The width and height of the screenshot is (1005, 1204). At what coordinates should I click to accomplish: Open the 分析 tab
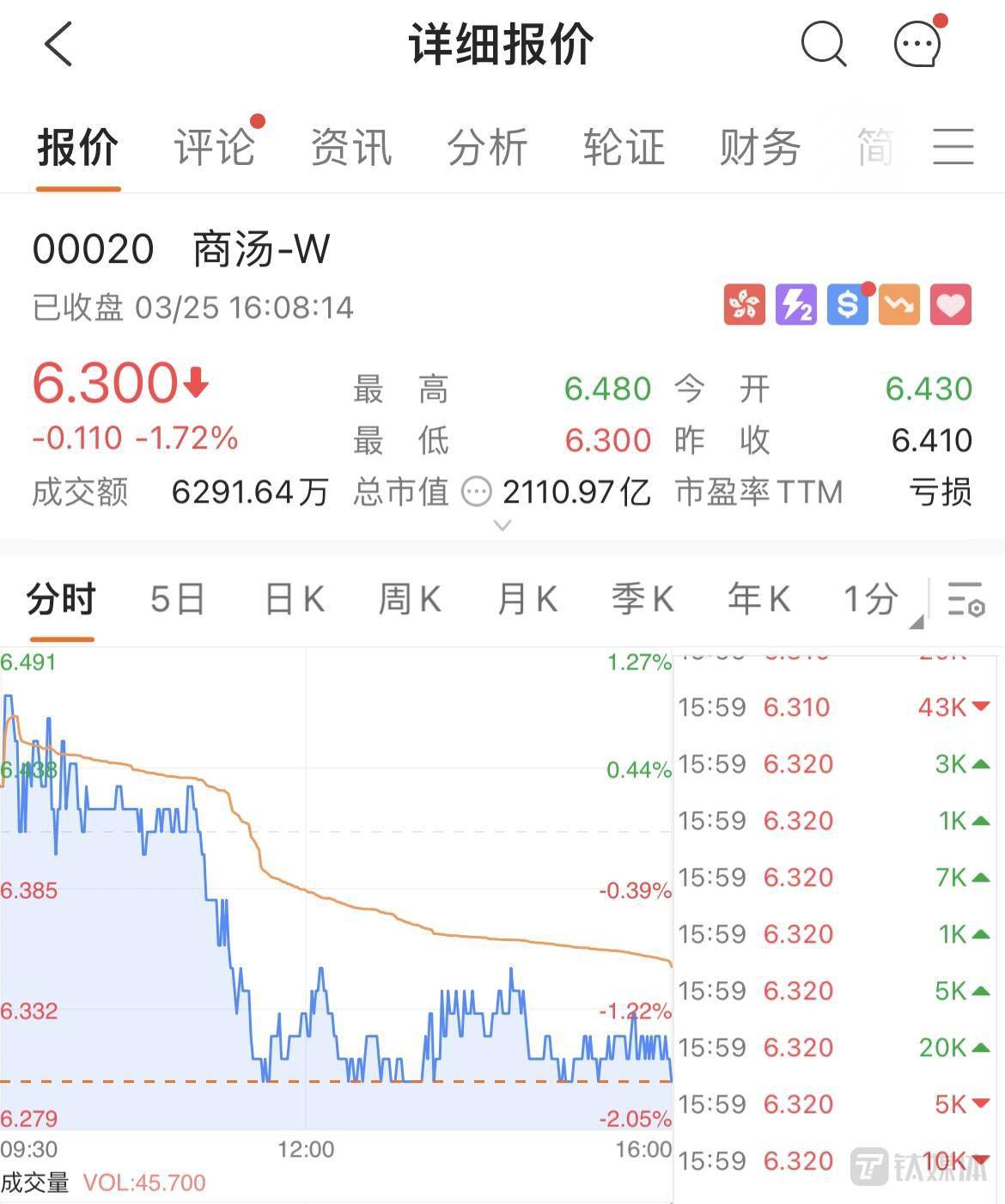point(487,147)
